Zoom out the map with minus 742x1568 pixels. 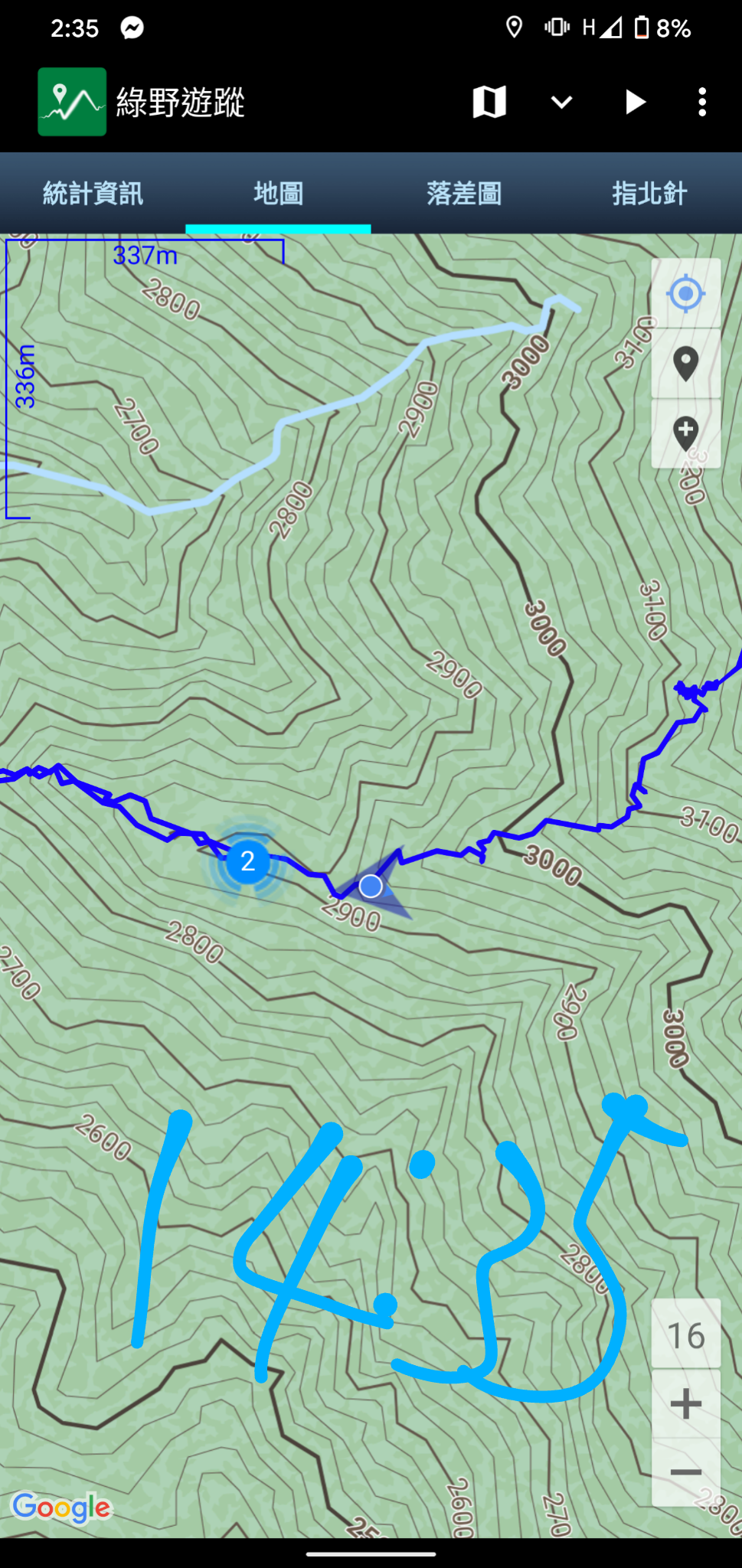(x=685, y=1472)
